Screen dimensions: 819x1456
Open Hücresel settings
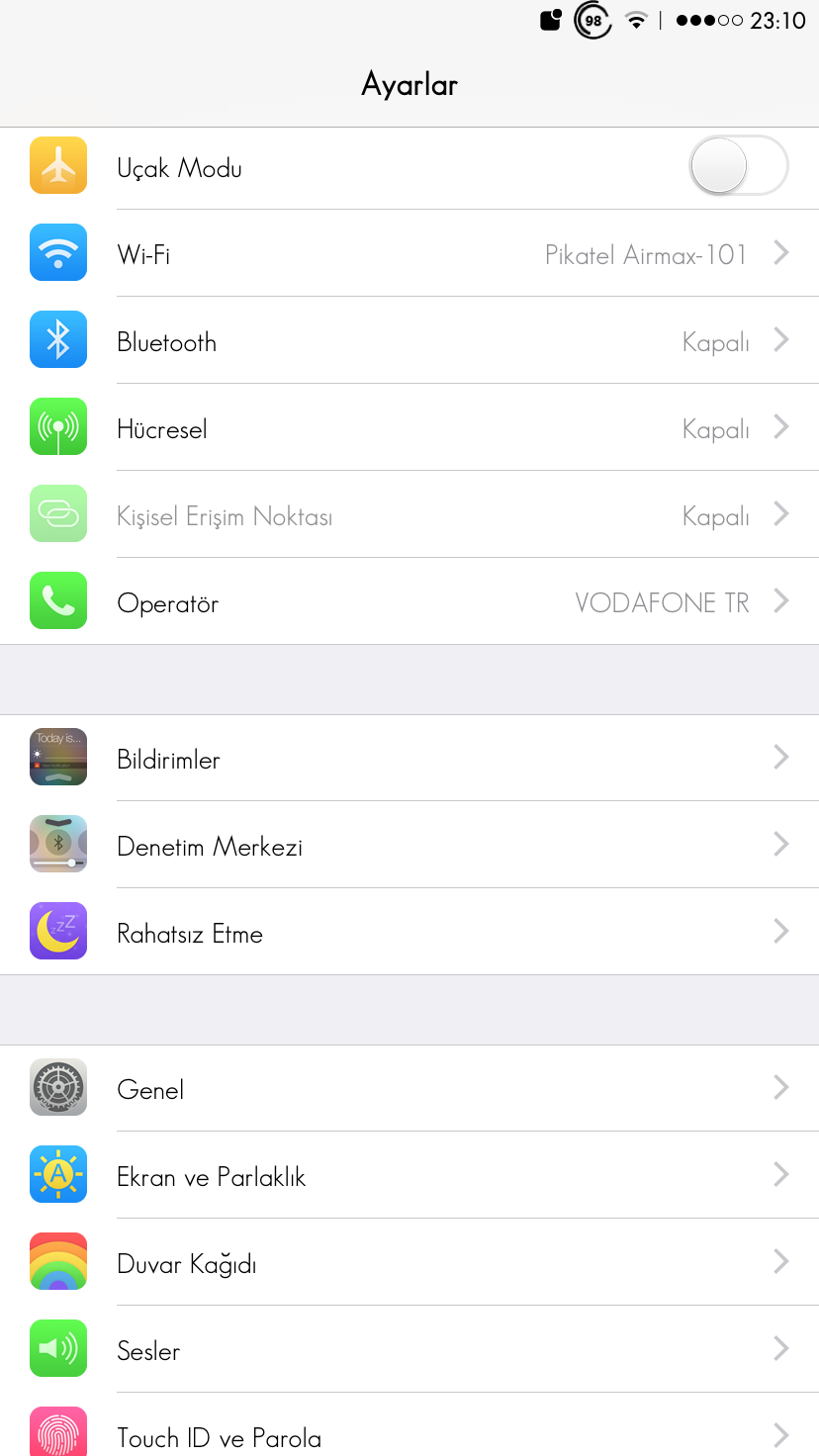(x=409, y=427)
